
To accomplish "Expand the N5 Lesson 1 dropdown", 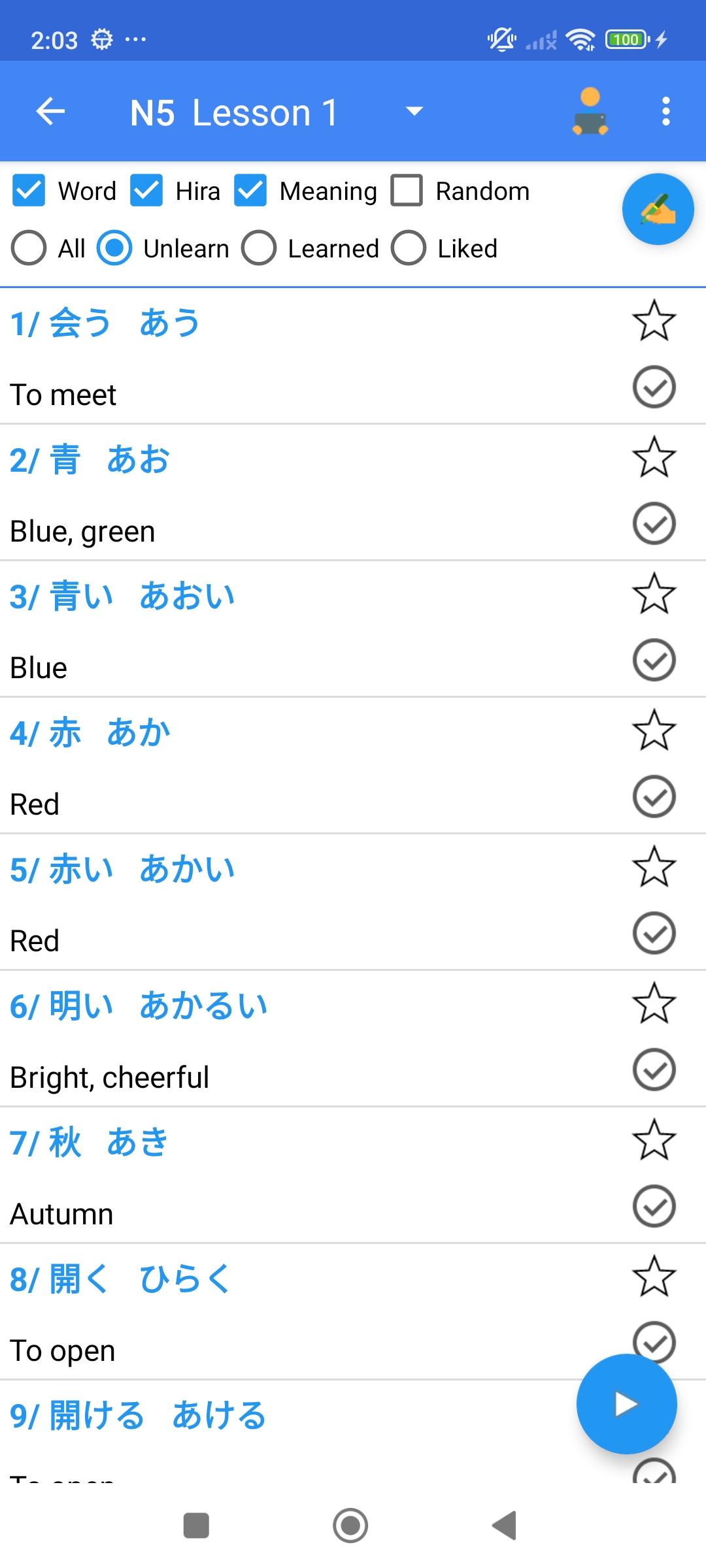I will tap(414, 111).
